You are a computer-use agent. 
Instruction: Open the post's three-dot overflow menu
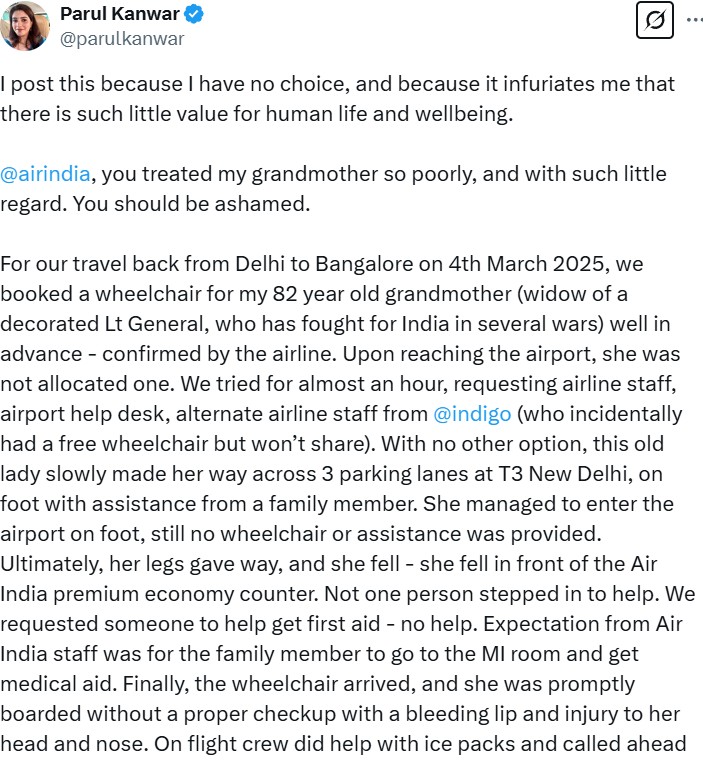click(695, 20)
